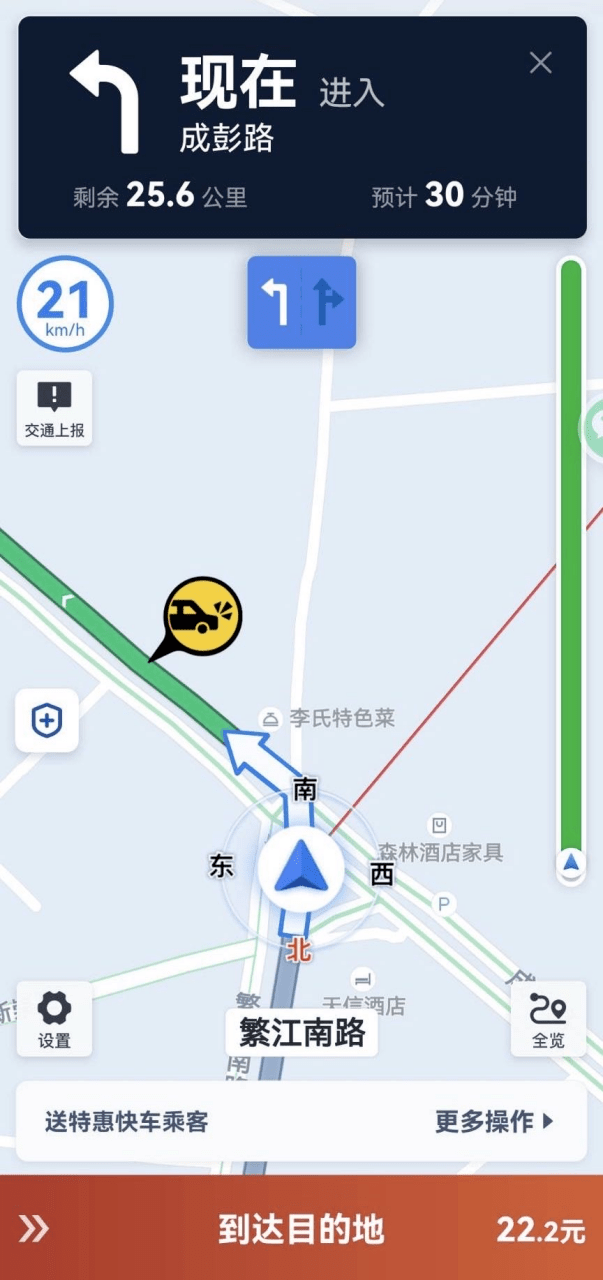
Task: Expand 更多操作 options
Action: pyautogui.click(x=494, y=1121)
